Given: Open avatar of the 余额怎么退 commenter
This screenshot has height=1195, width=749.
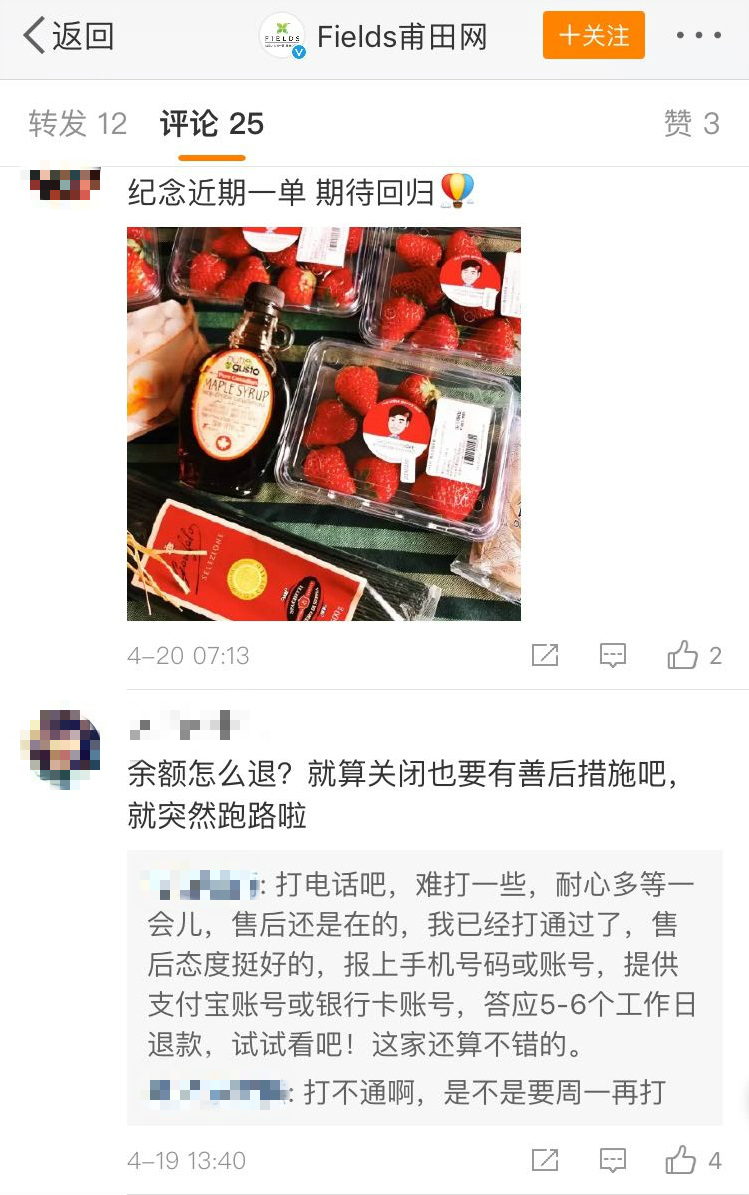Looking at the screenshot, I should pyautogui.click(x=62, y=748).
